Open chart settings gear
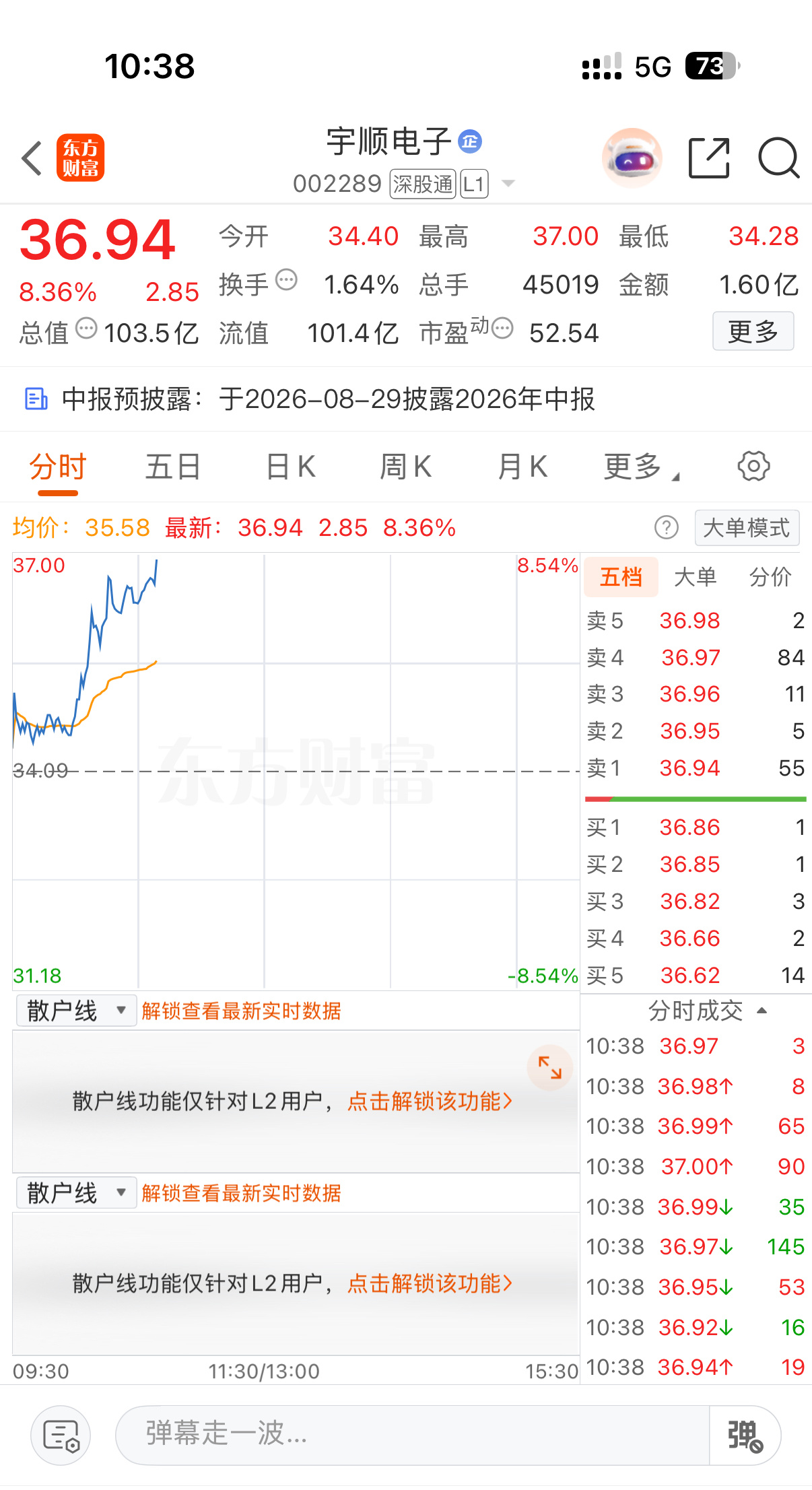The width and height of the screenshot is (812, 1490). pos(753,466)
